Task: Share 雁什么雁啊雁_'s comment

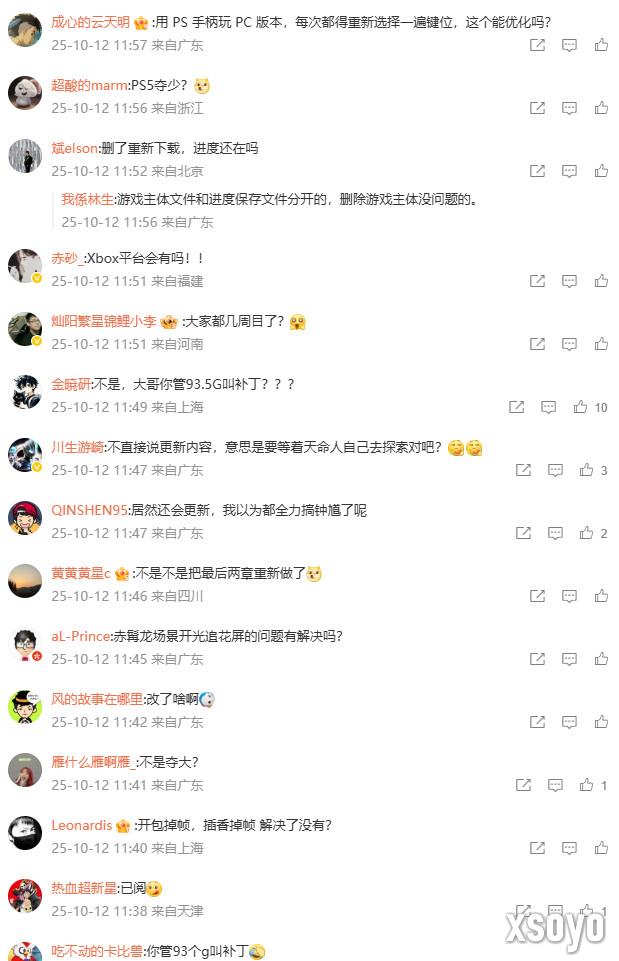Action: (x=524, y=785)
